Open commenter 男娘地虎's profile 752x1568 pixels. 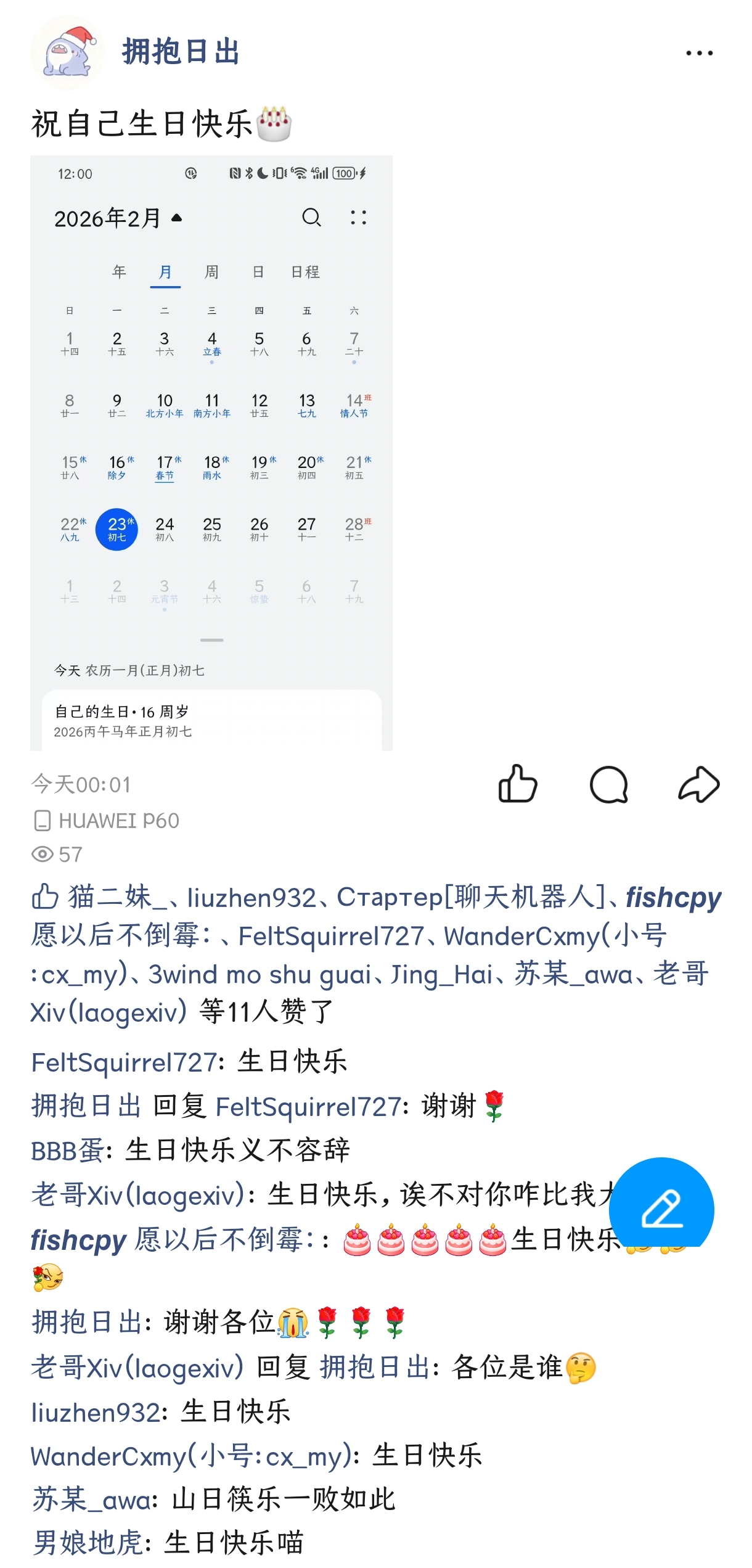pos(88,1543)
